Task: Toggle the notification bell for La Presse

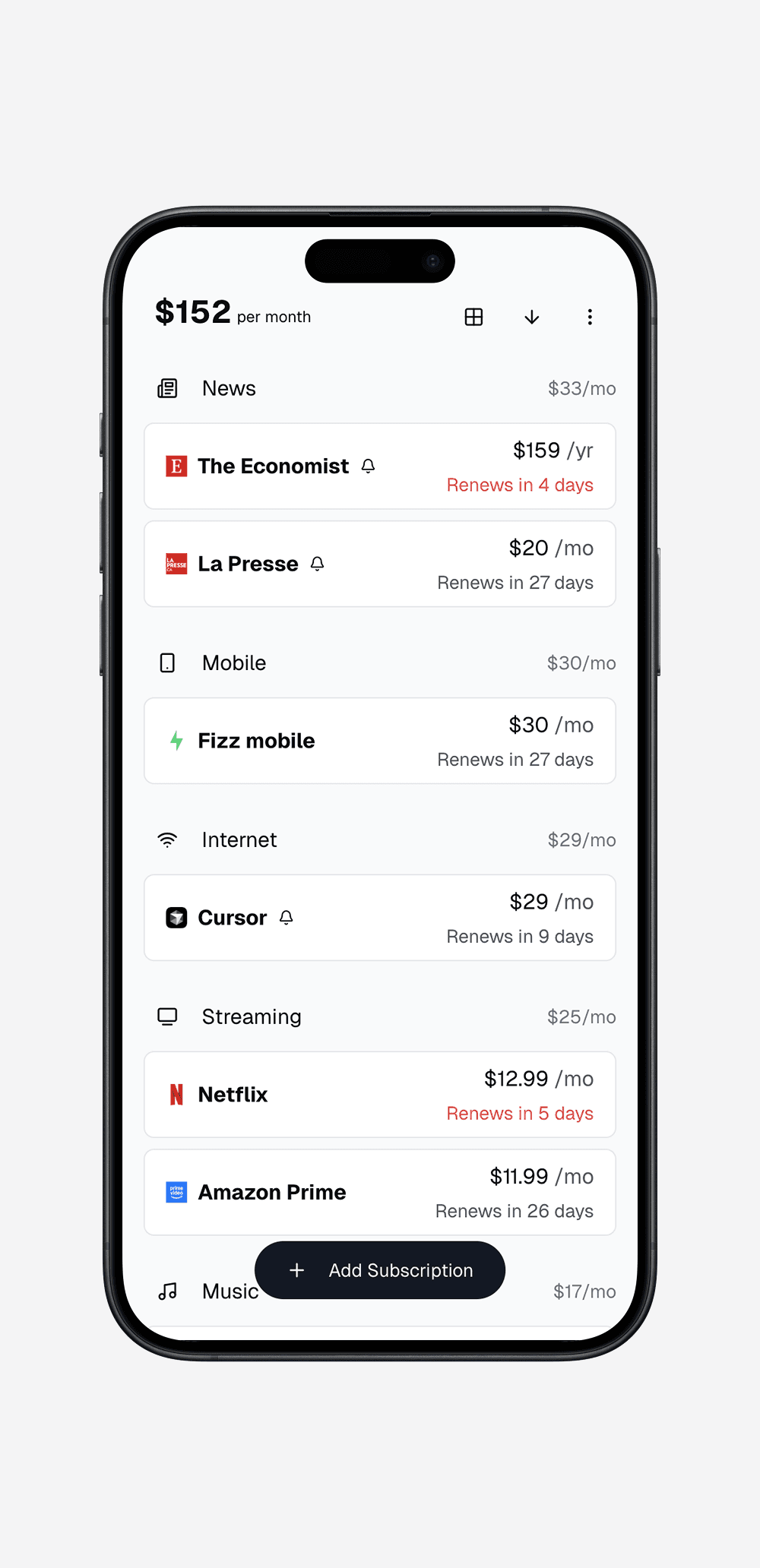Action: 318,564
